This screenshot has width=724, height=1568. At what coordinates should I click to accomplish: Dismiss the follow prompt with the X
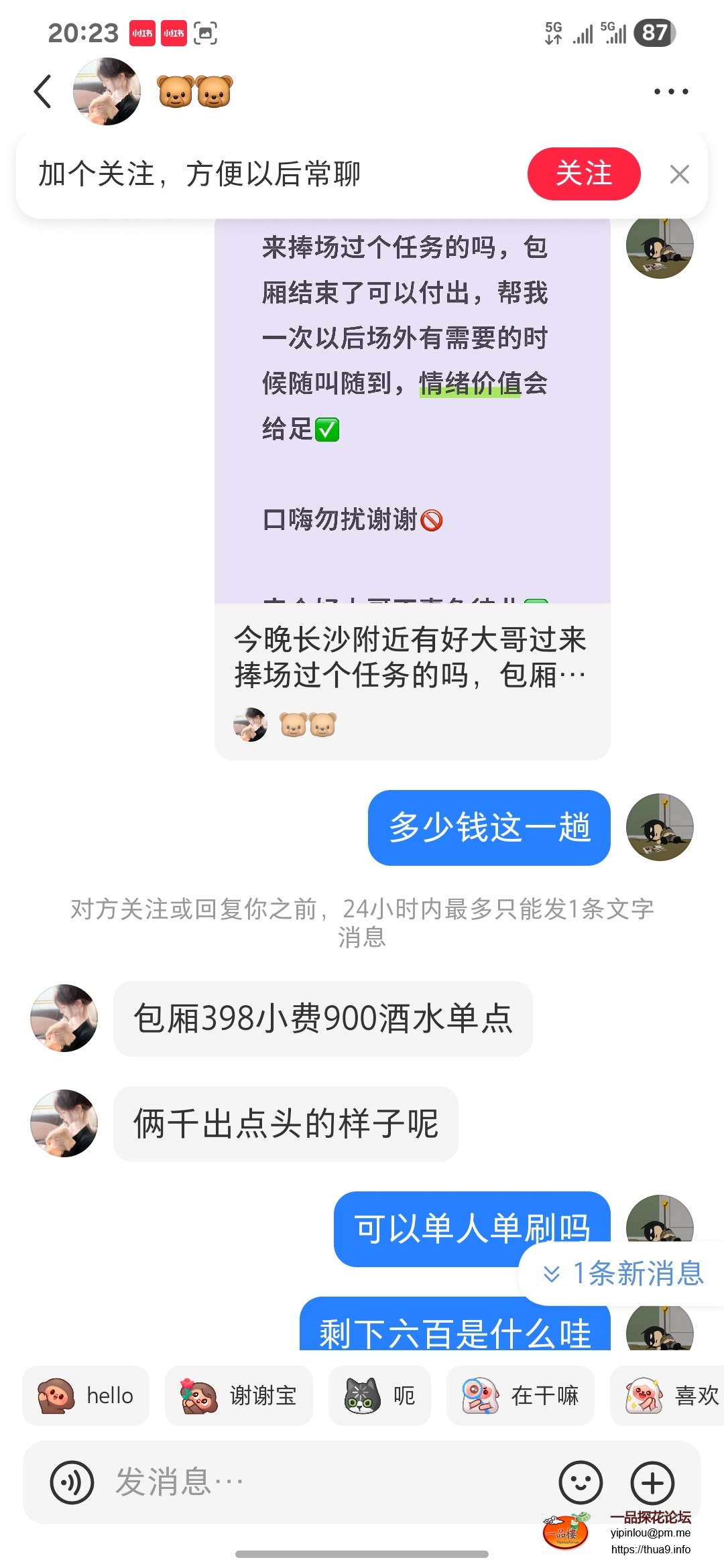[680, 174]
